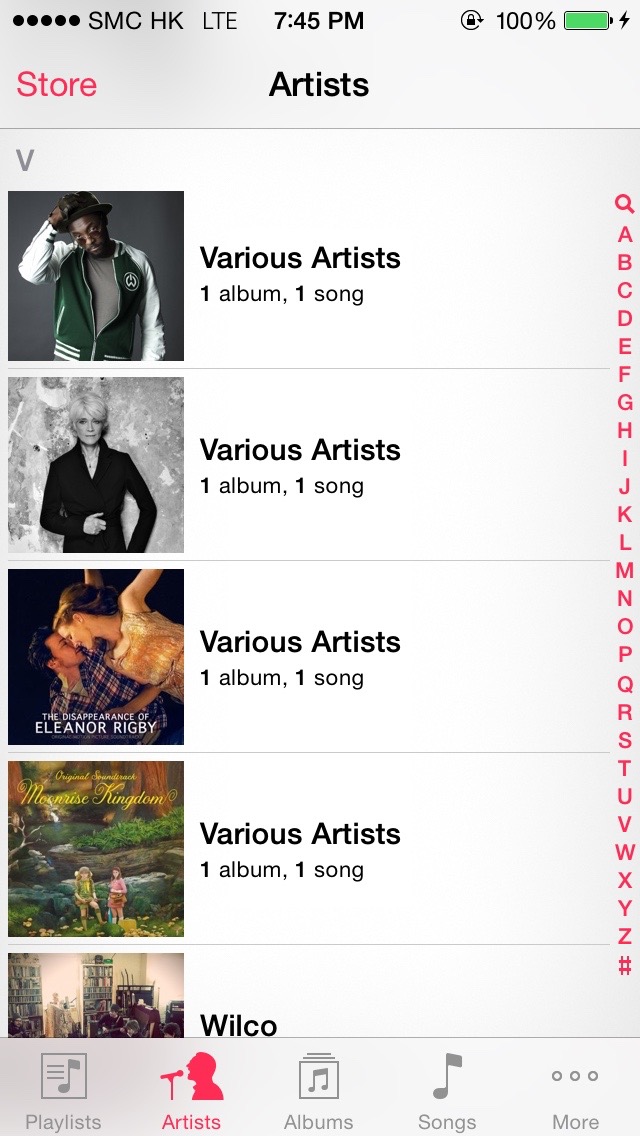Jump to letter S in the index
Viewport: 640px width, 1136px height.
(625, 740)
